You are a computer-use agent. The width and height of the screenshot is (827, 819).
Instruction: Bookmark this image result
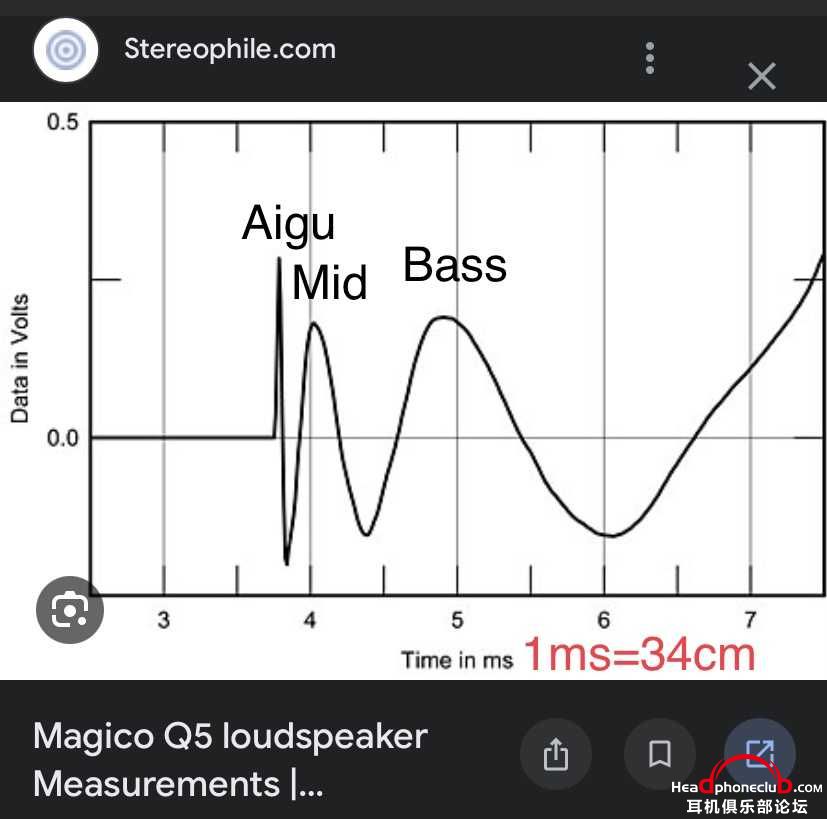tap(659, 754)
